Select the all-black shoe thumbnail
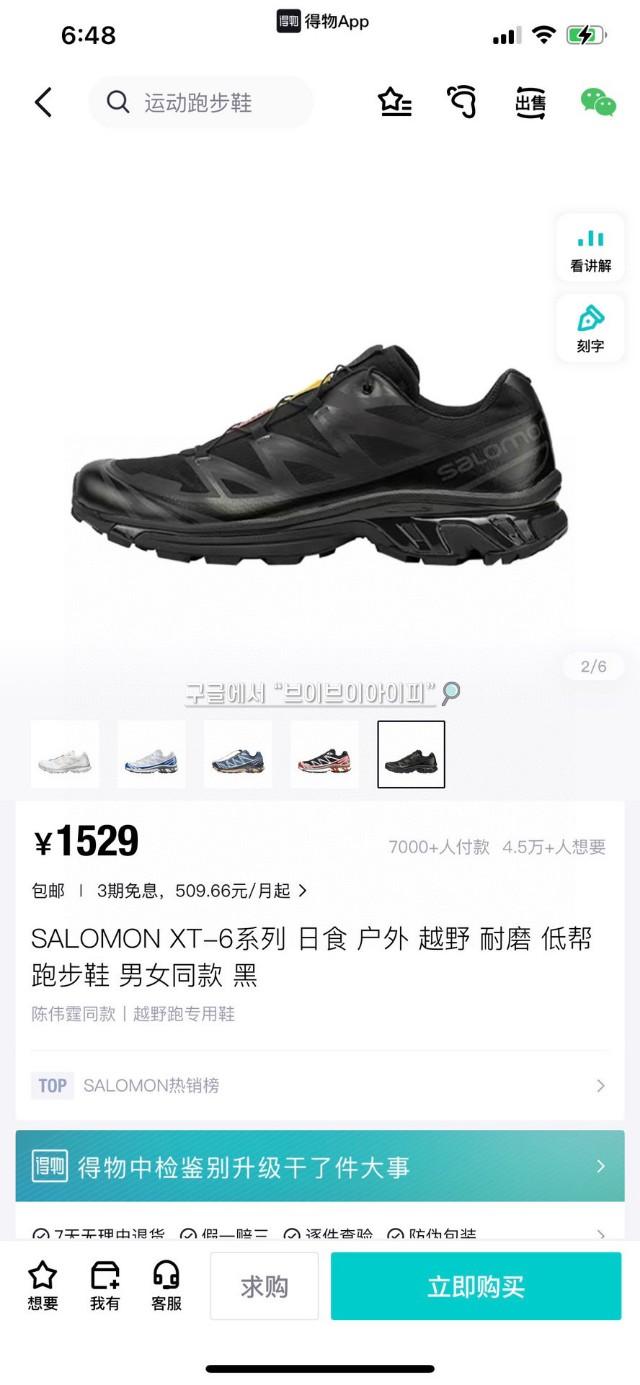Viewport: 640px width, 1385px height. (x=411, y=754)
